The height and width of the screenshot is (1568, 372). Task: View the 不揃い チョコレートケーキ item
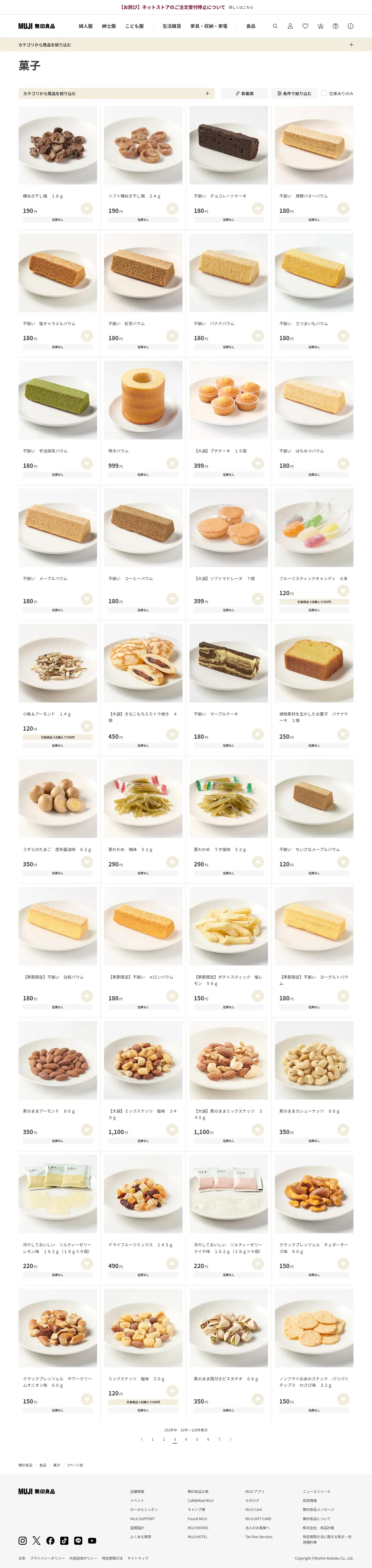tap(229, 146)
